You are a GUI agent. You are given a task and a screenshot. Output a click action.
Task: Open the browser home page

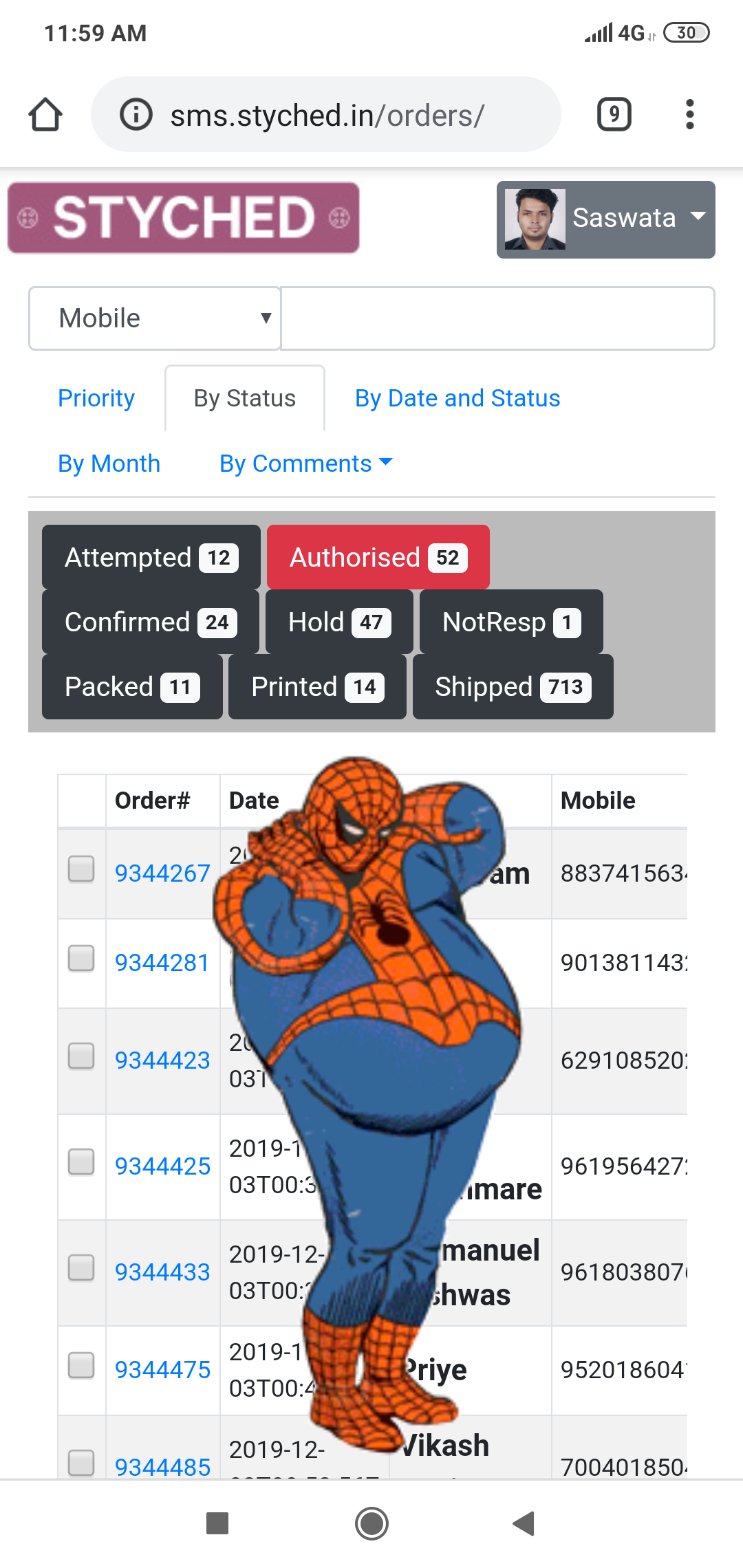click(45, 114)
